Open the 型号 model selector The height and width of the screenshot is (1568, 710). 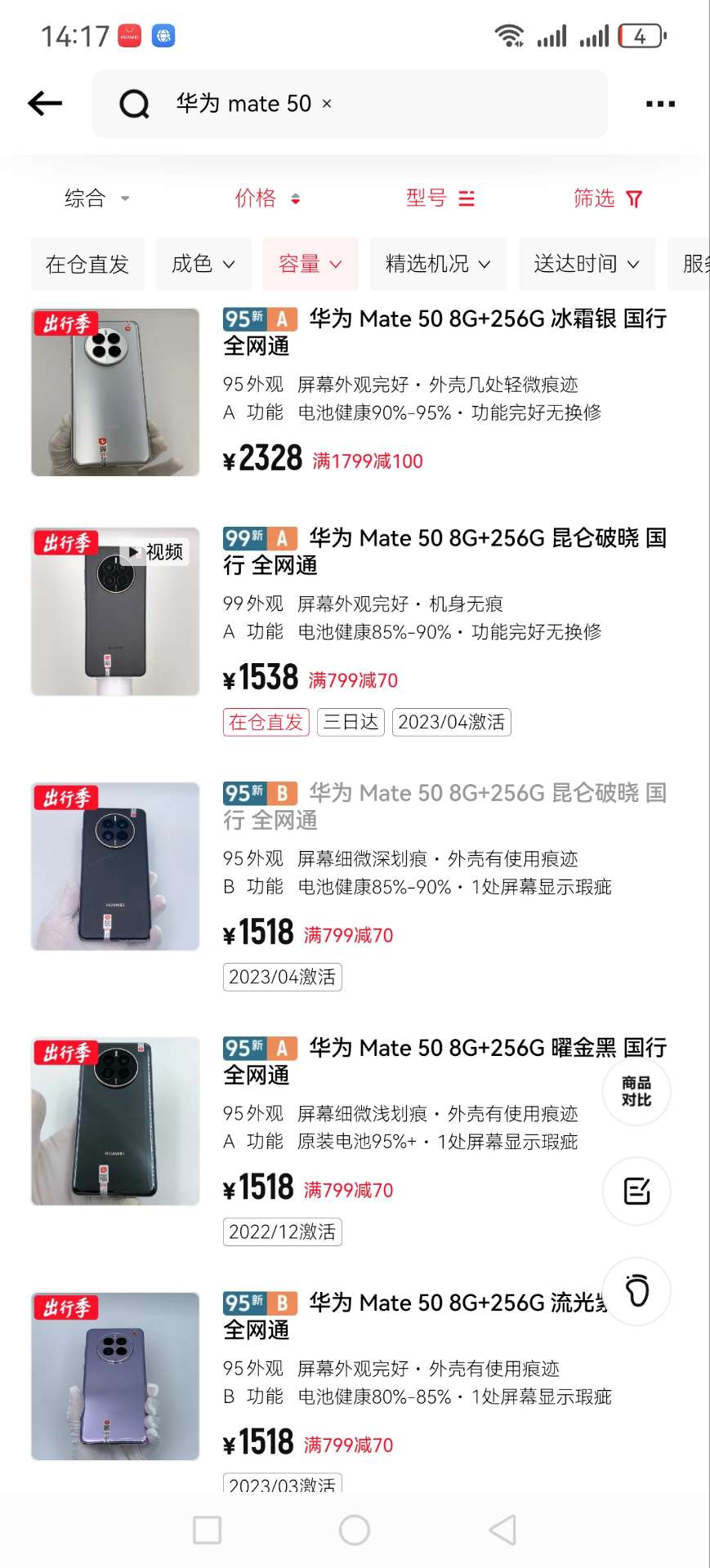click(440, 198)
